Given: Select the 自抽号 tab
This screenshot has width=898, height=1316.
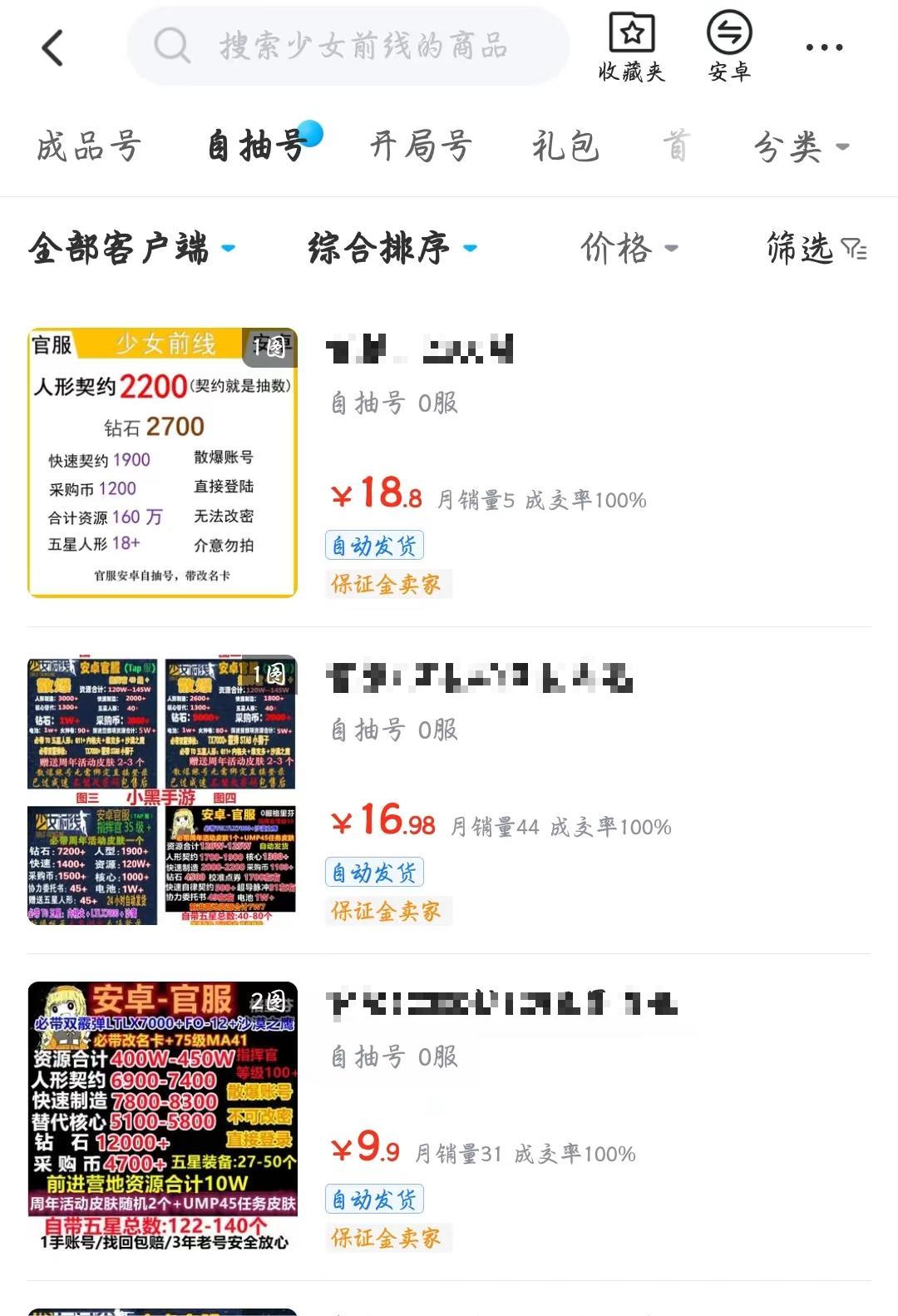Looking at the screenshot, I should 256,147.
